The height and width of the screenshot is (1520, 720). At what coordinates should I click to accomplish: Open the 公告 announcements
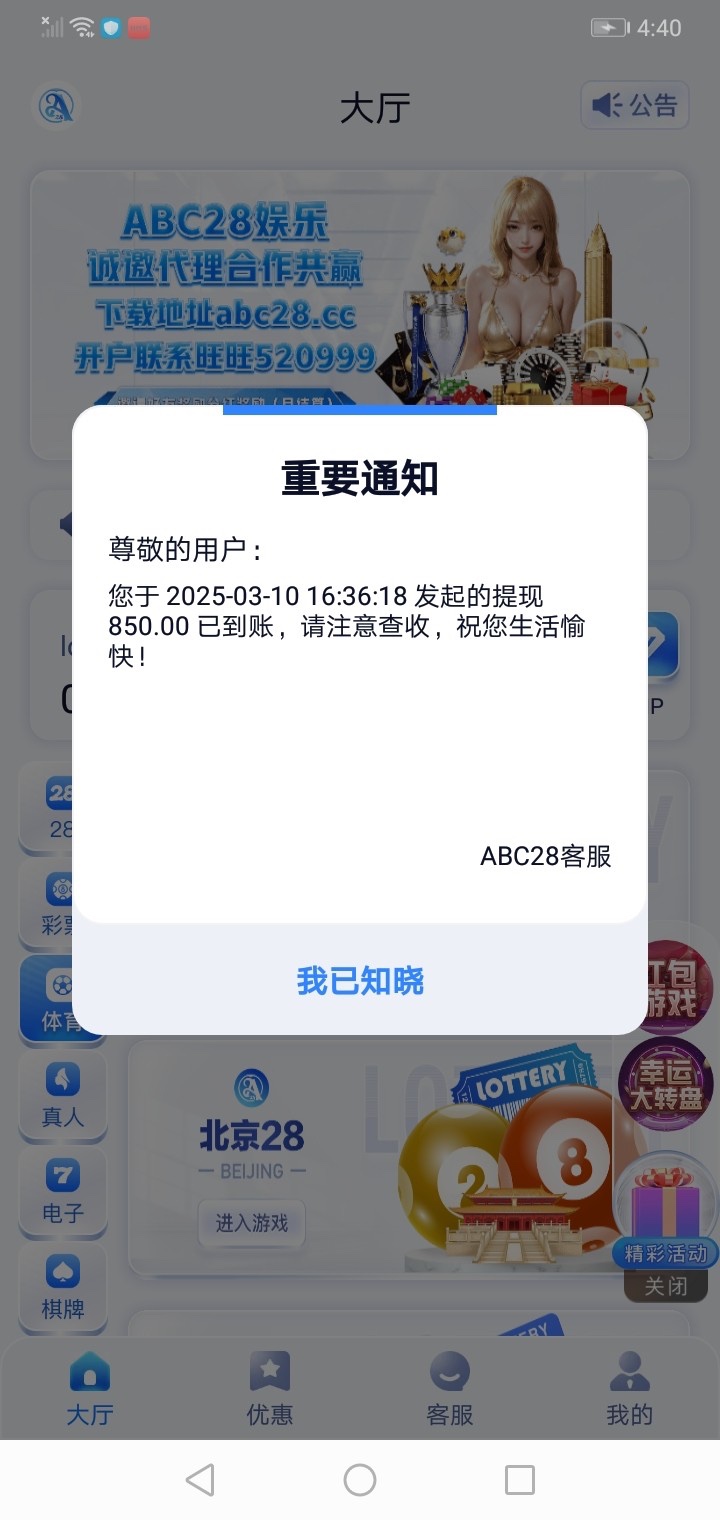[635, 105]
